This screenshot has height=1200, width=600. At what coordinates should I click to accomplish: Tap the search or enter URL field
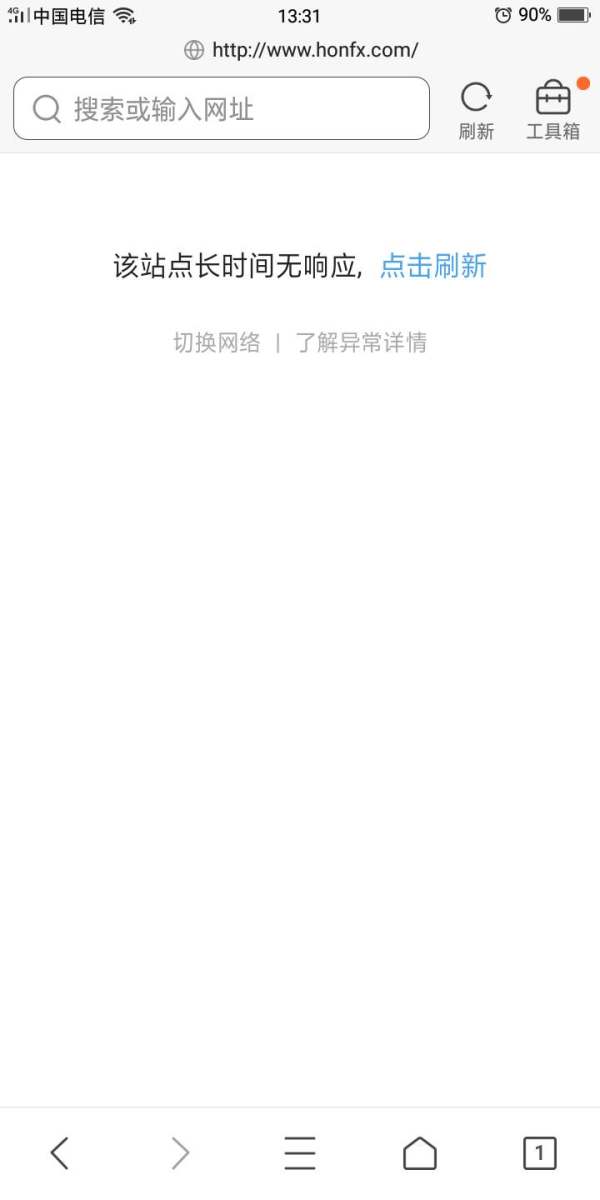pyautogui.click(x=221, y=109)
